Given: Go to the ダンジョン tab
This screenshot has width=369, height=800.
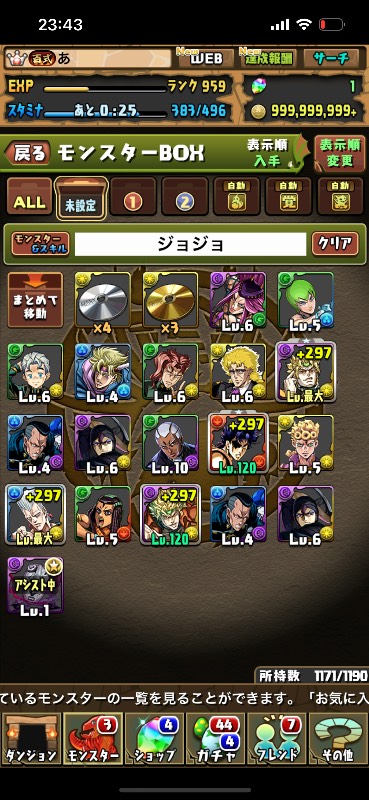Looking at the screenshot, I should click(31, 738).
